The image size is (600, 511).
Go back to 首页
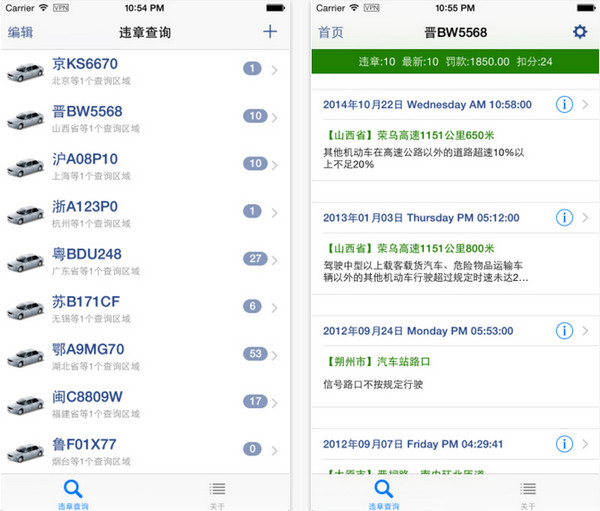point(331,32)
